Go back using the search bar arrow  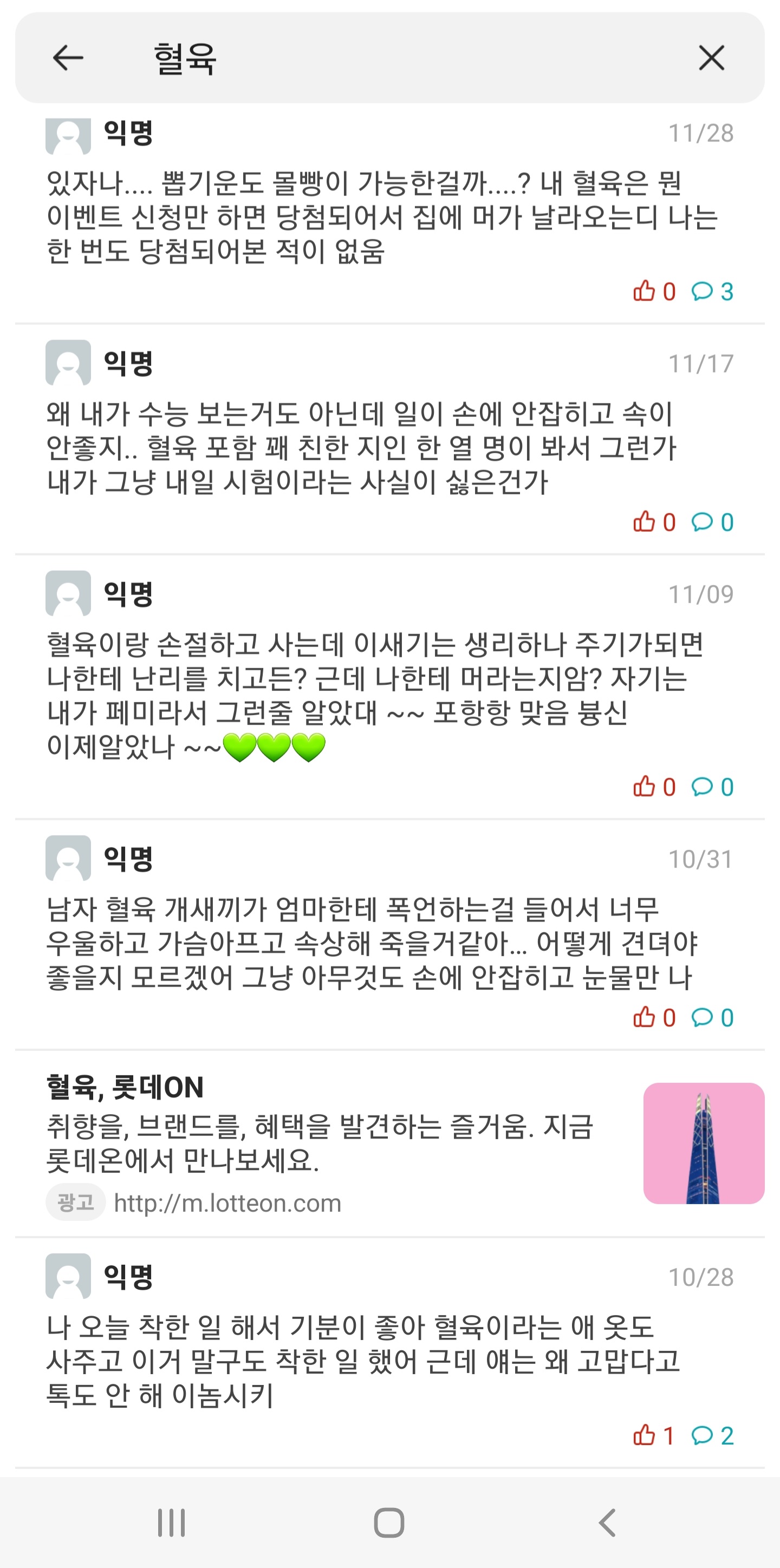coord(68,58)
